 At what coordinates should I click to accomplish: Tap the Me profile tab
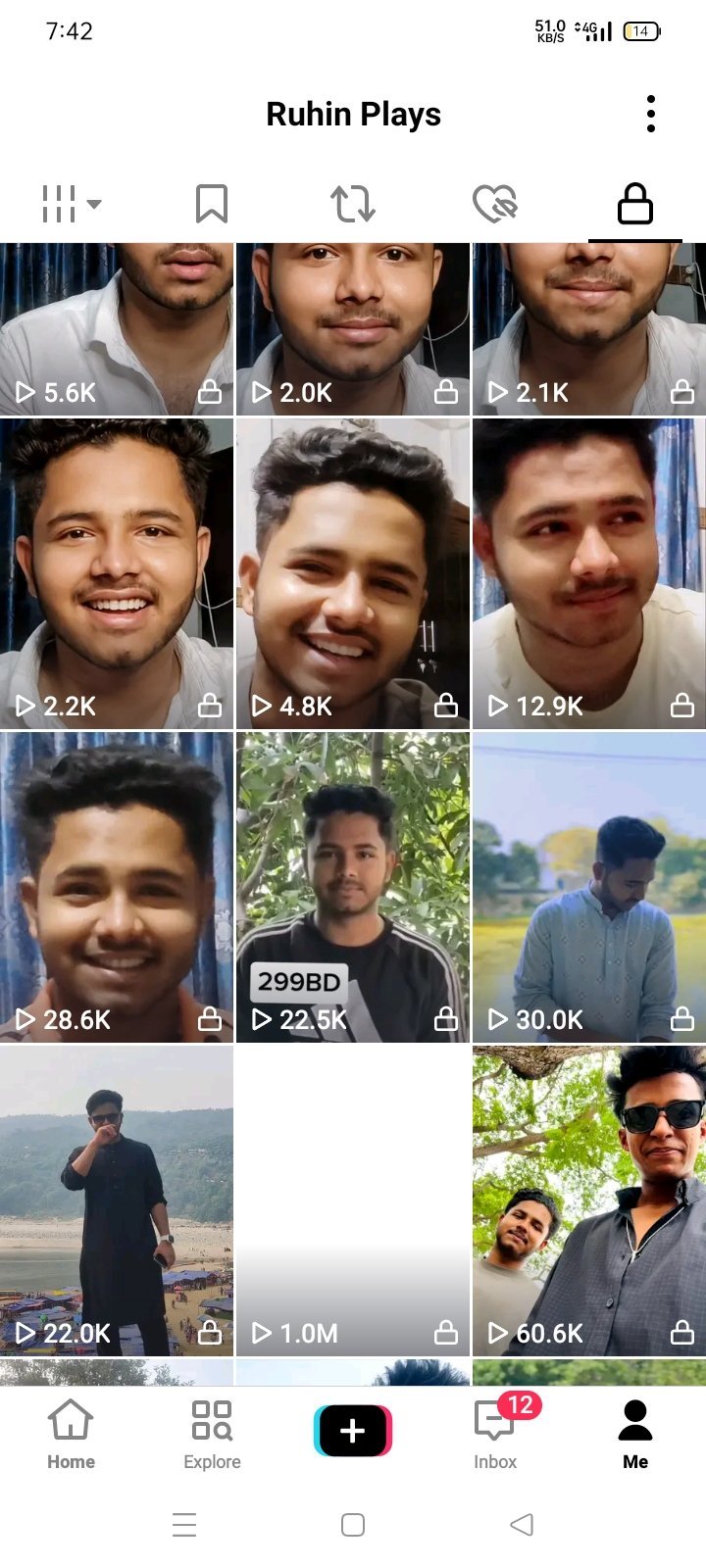point(635,1434)
